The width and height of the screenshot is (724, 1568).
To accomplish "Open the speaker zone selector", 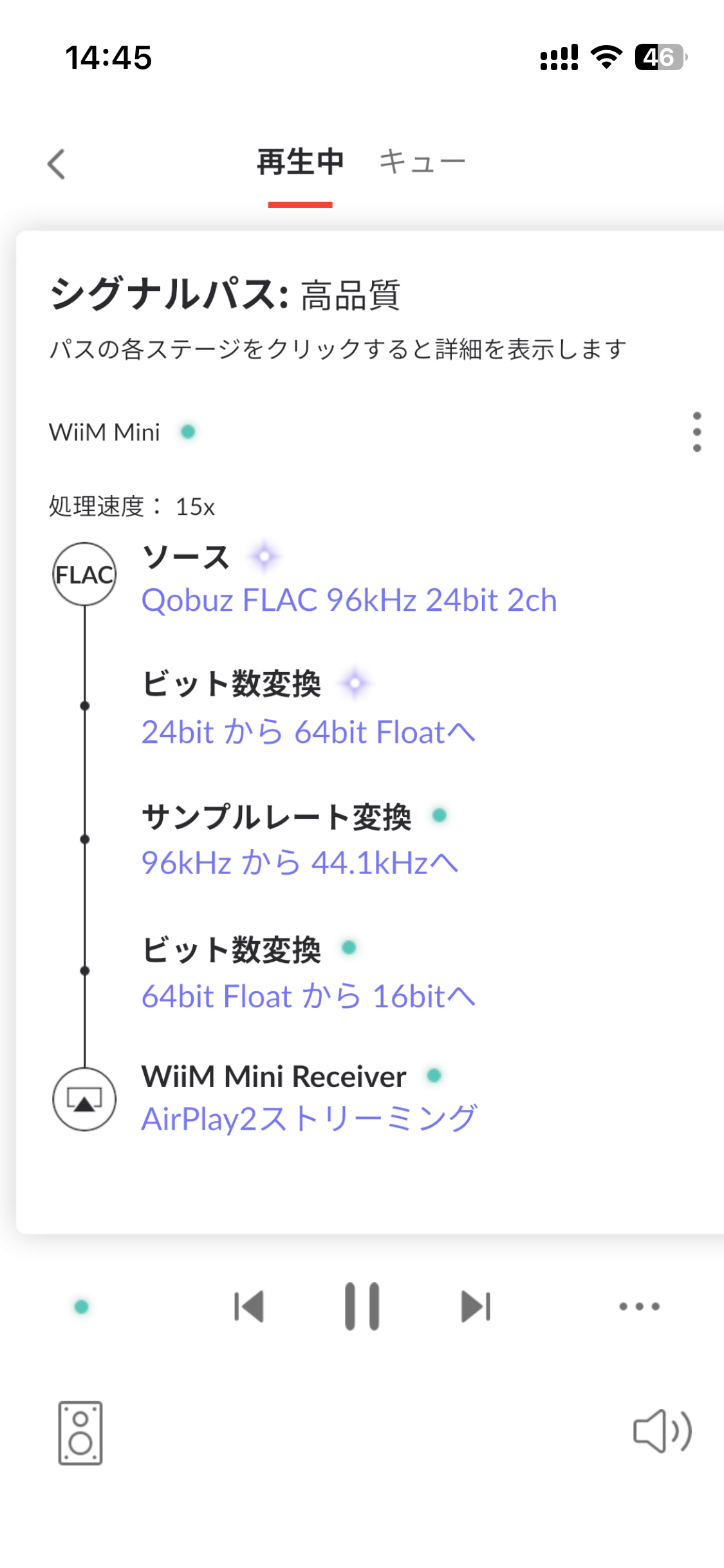I will (x=80, y=1433).
